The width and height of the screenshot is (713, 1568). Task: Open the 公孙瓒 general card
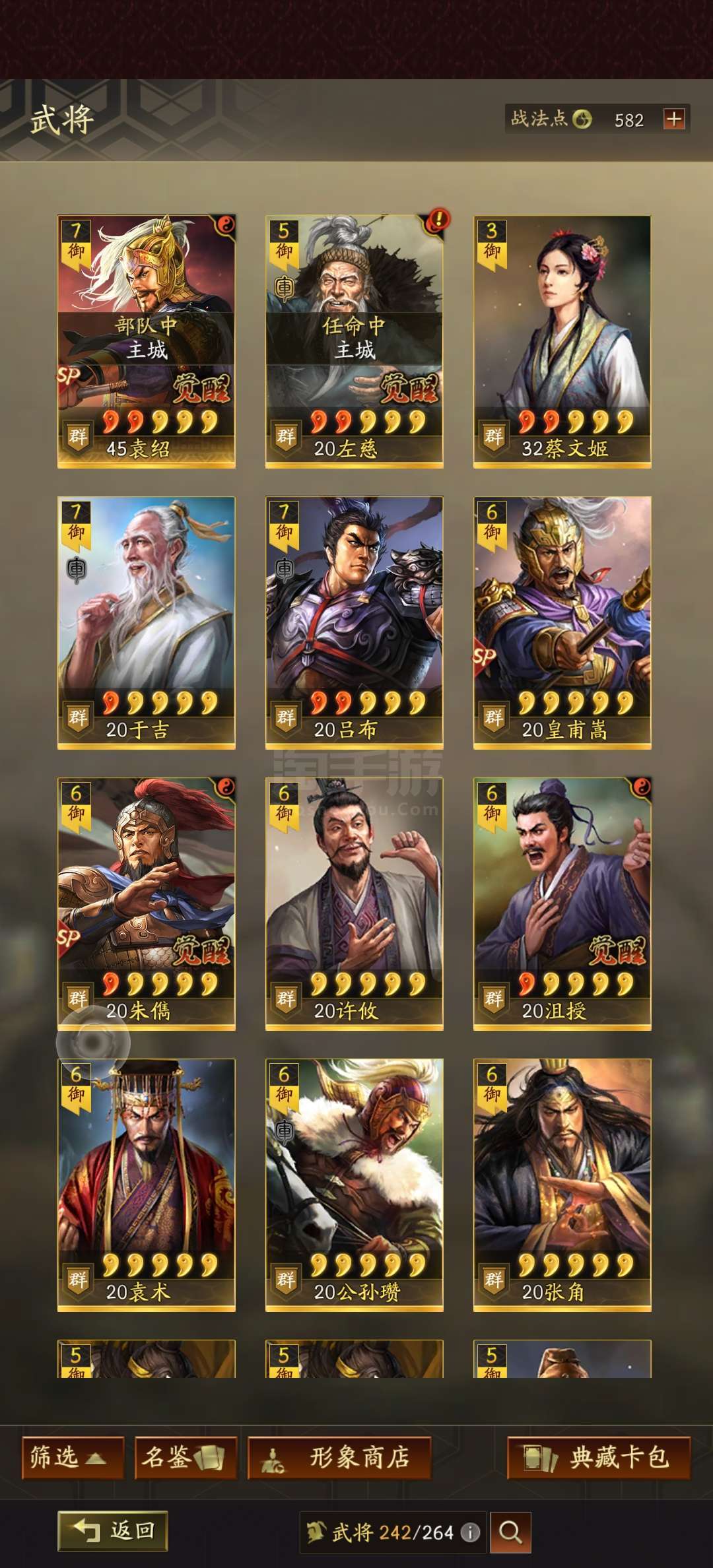[355, 1185]
